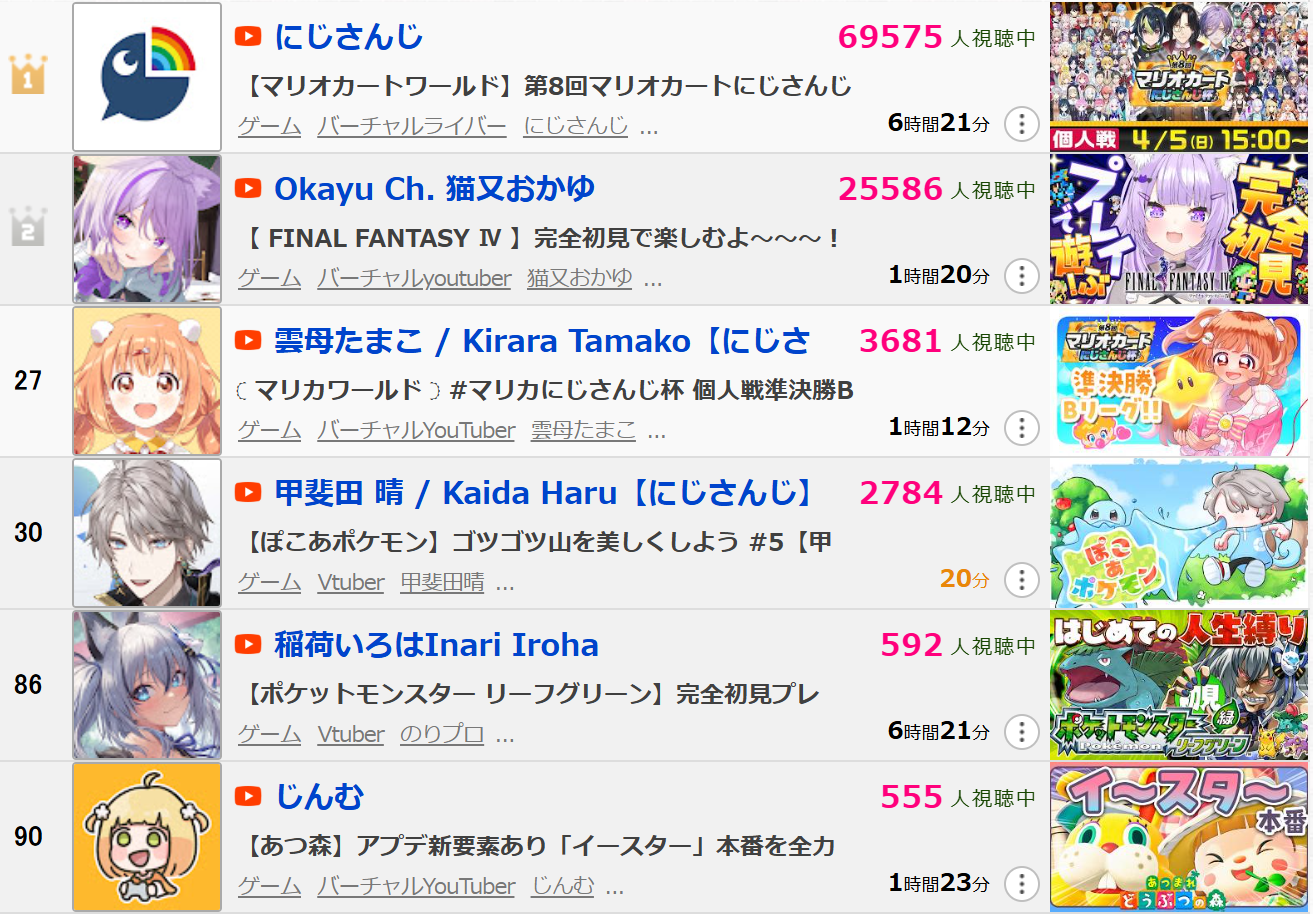Open the ぽこあポケモン stream thumbnail
Screen dimensions: 1313x914
tap(1179, 533)
